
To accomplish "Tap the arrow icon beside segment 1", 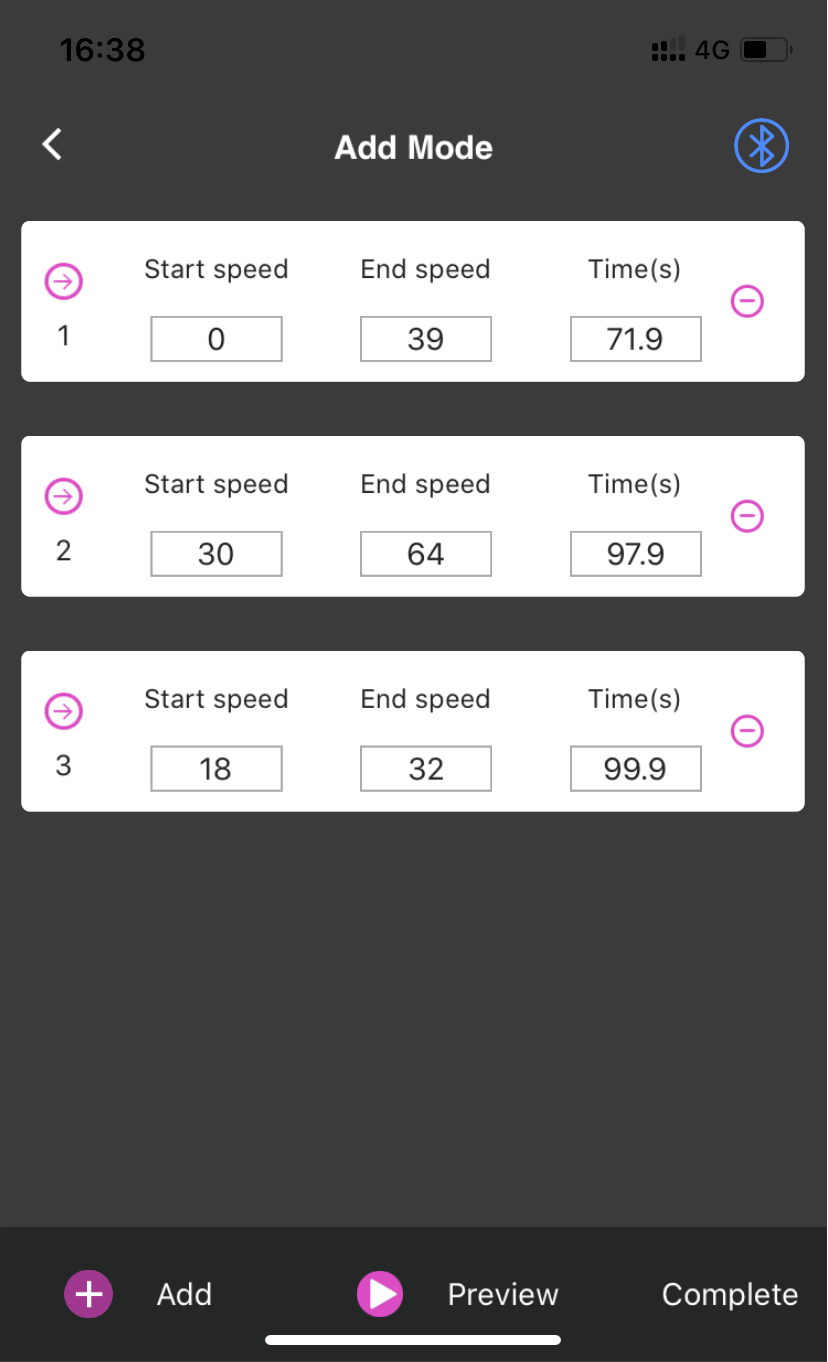I will [63, 281].
